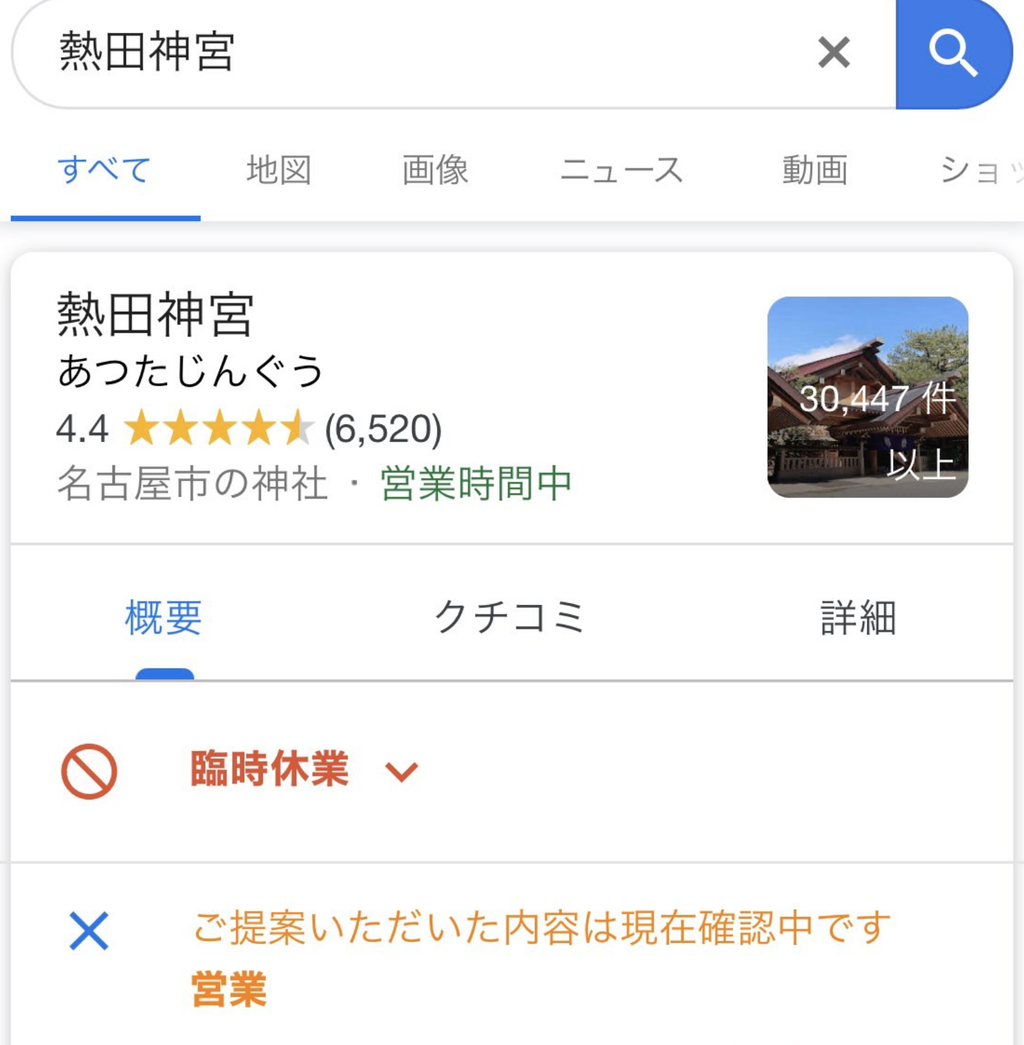Open the shrine photo gallery thumbnail
The image size is (1024, 1045).
pyautogui.click(x=867, y=397)
